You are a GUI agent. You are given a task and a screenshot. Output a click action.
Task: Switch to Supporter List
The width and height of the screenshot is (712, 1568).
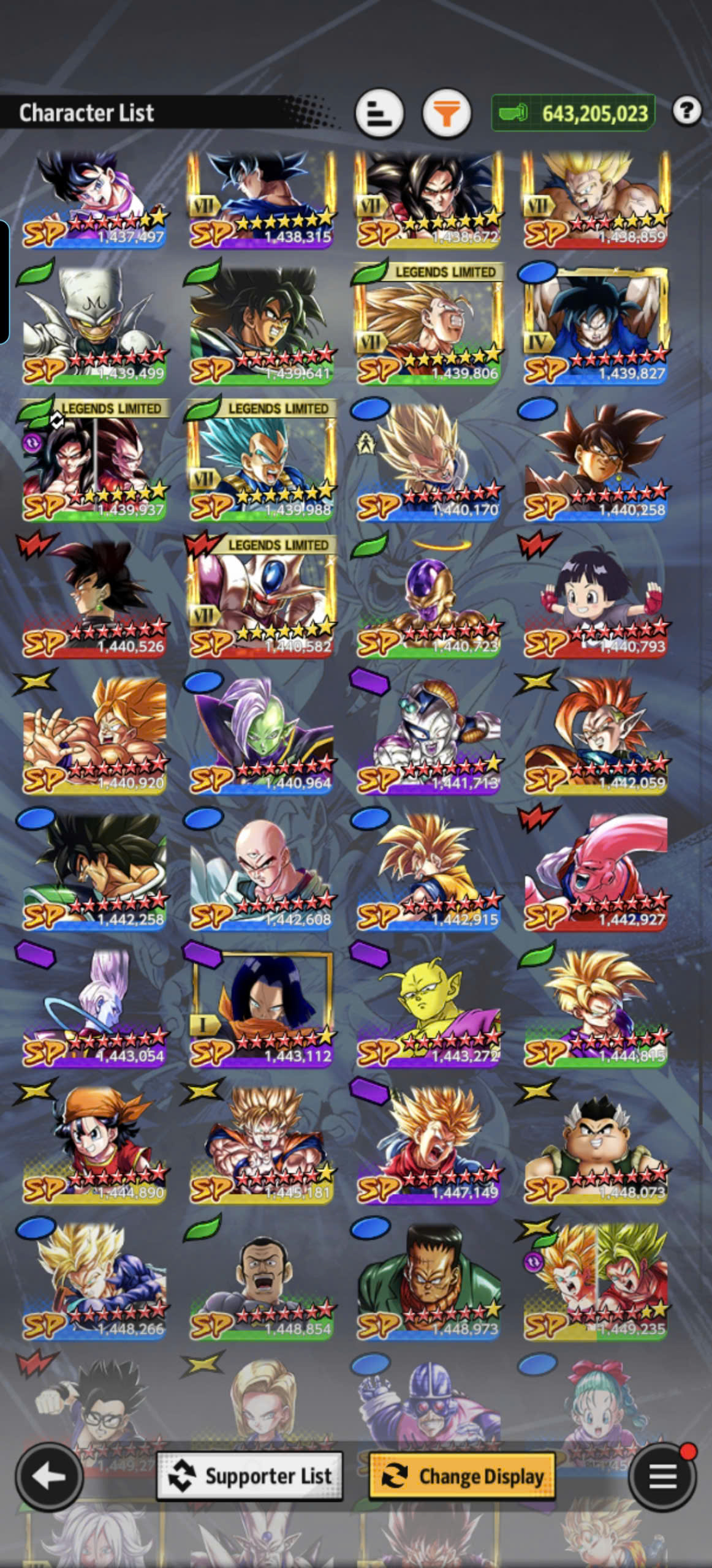[x=249, y=1477]
